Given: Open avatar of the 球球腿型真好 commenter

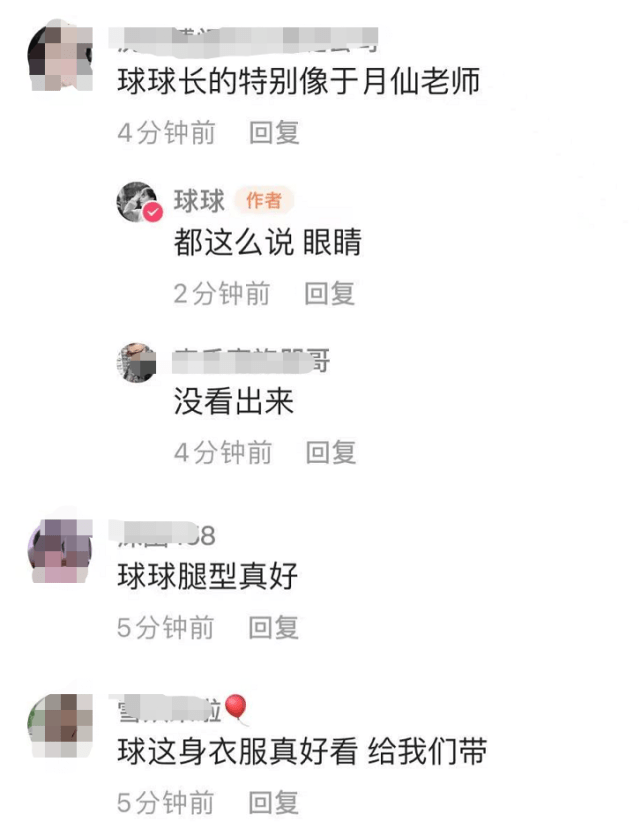Looking at the screenshot, I should coord(61,552).
